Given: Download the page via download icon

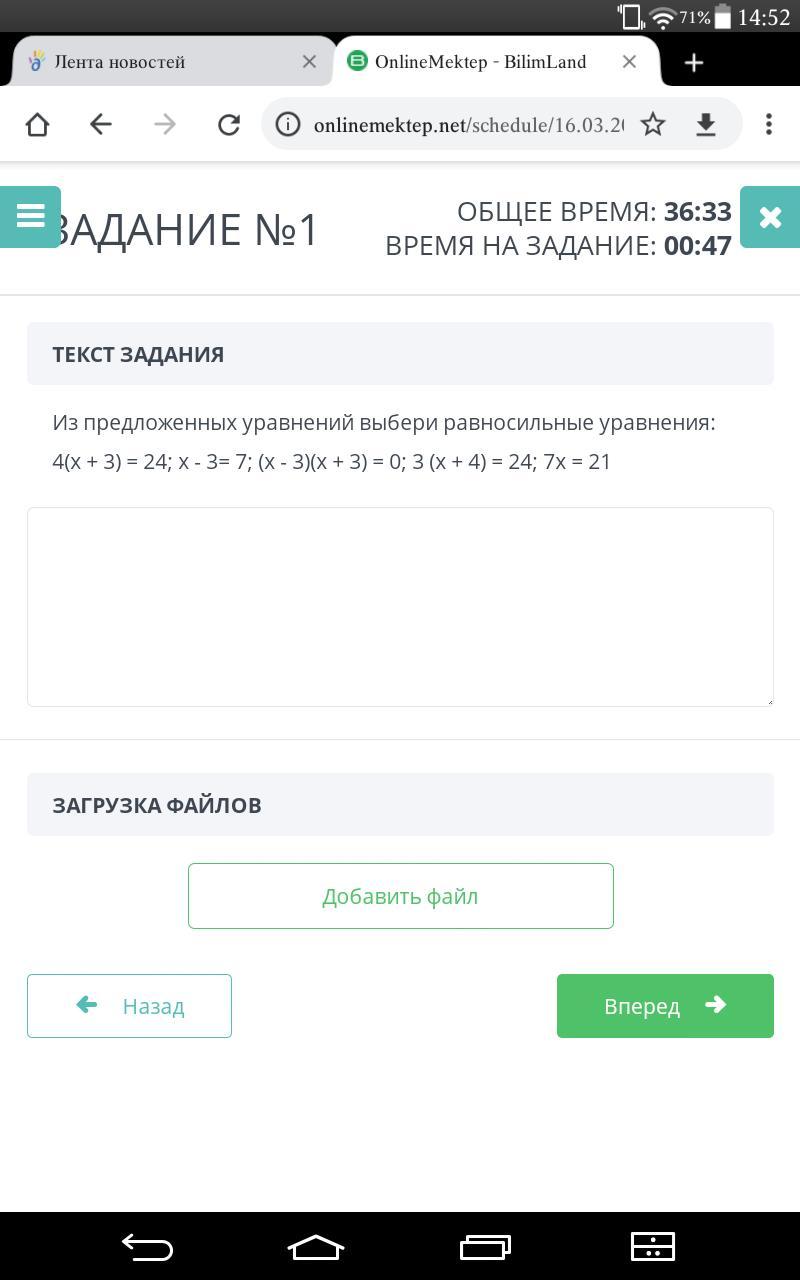Looking at the screenshot, I should pyautogui.click(x=706, y=124).
